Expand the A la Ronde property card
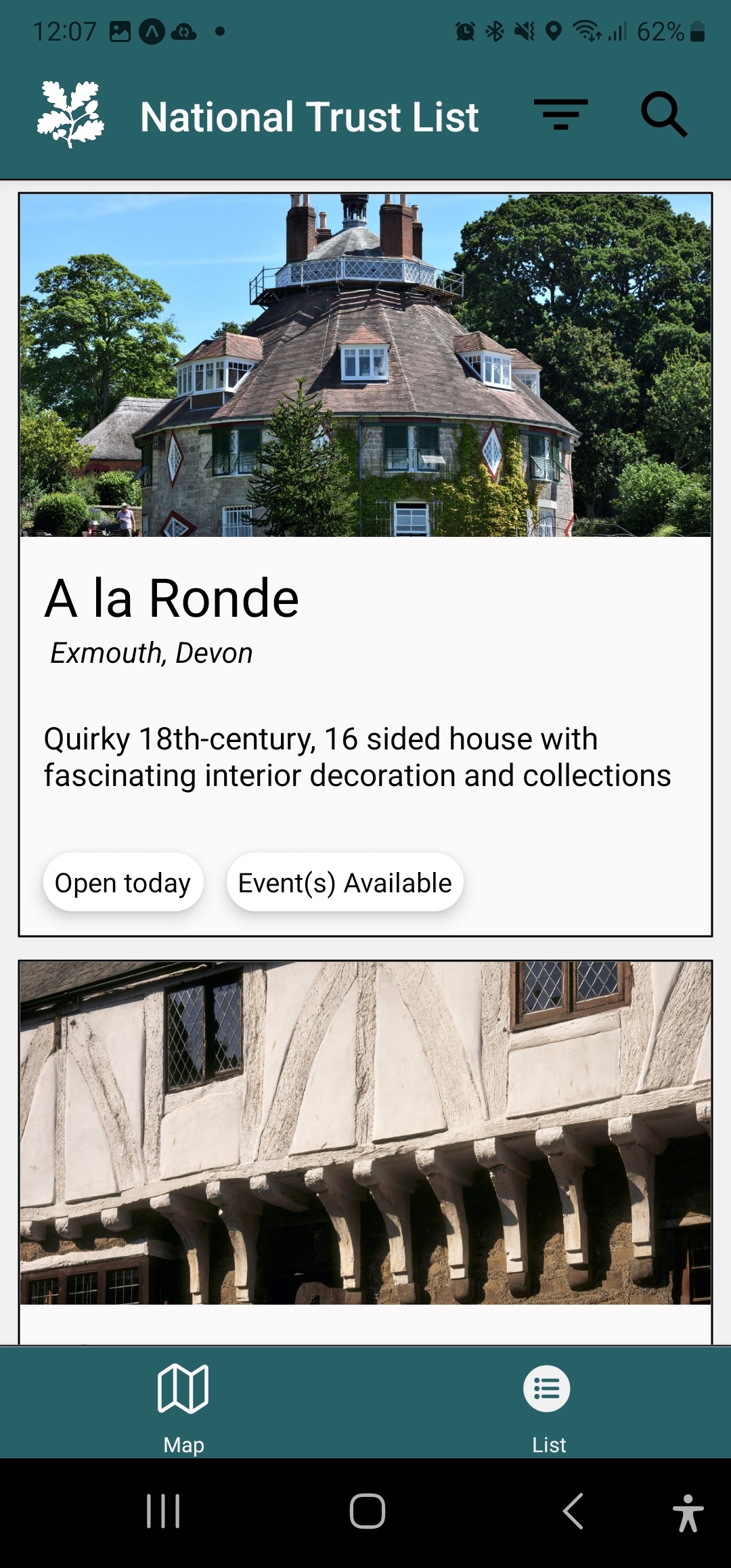The width and height of the screenshot is (731, 1568). coord(365,677)
